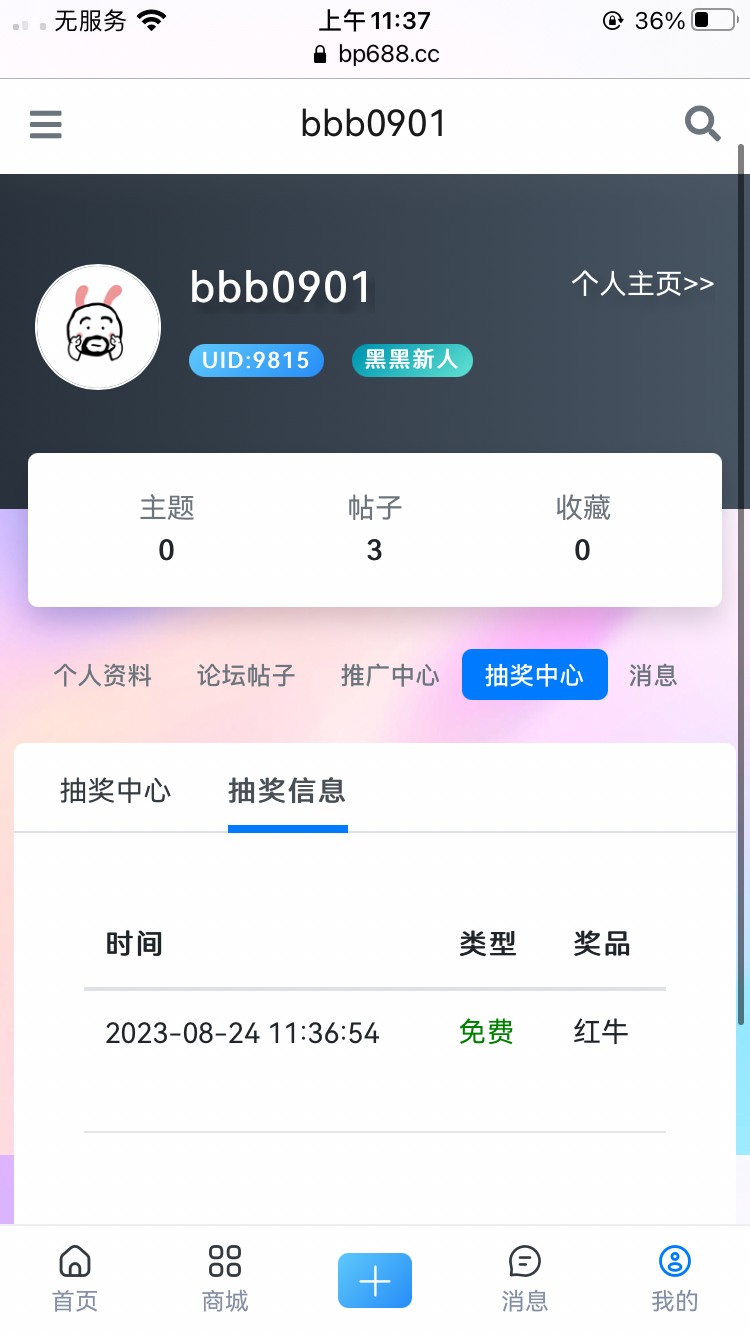Tap the blue plus post button
Image resolution: width=750 pixels, height=1334 pixels.
[374, 1280]
